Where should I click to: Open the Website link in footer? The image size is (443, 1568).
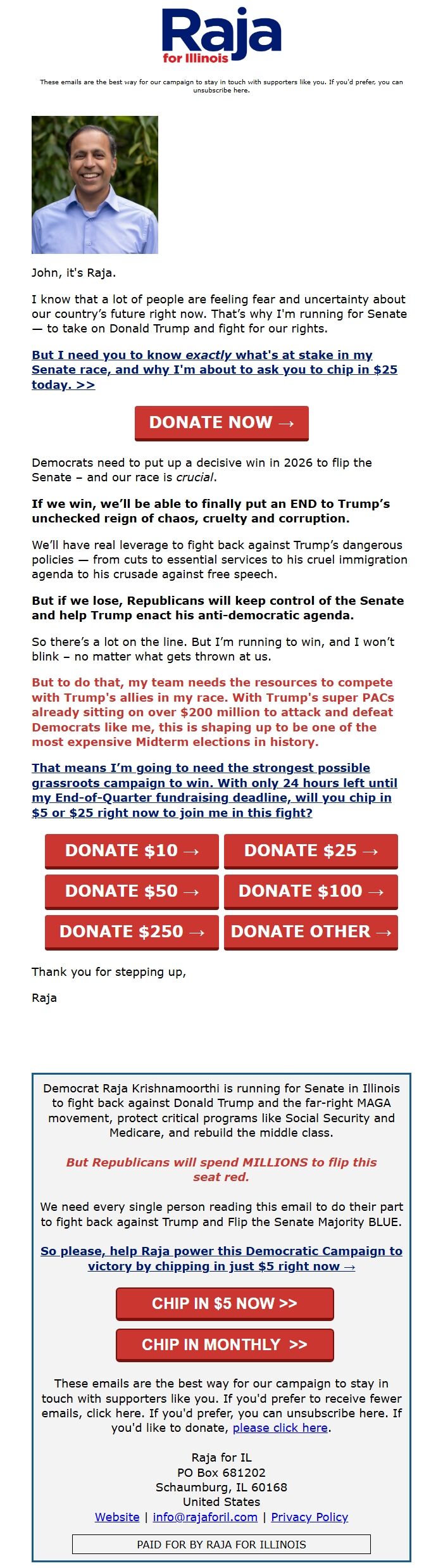click(x=117, y=1517)
